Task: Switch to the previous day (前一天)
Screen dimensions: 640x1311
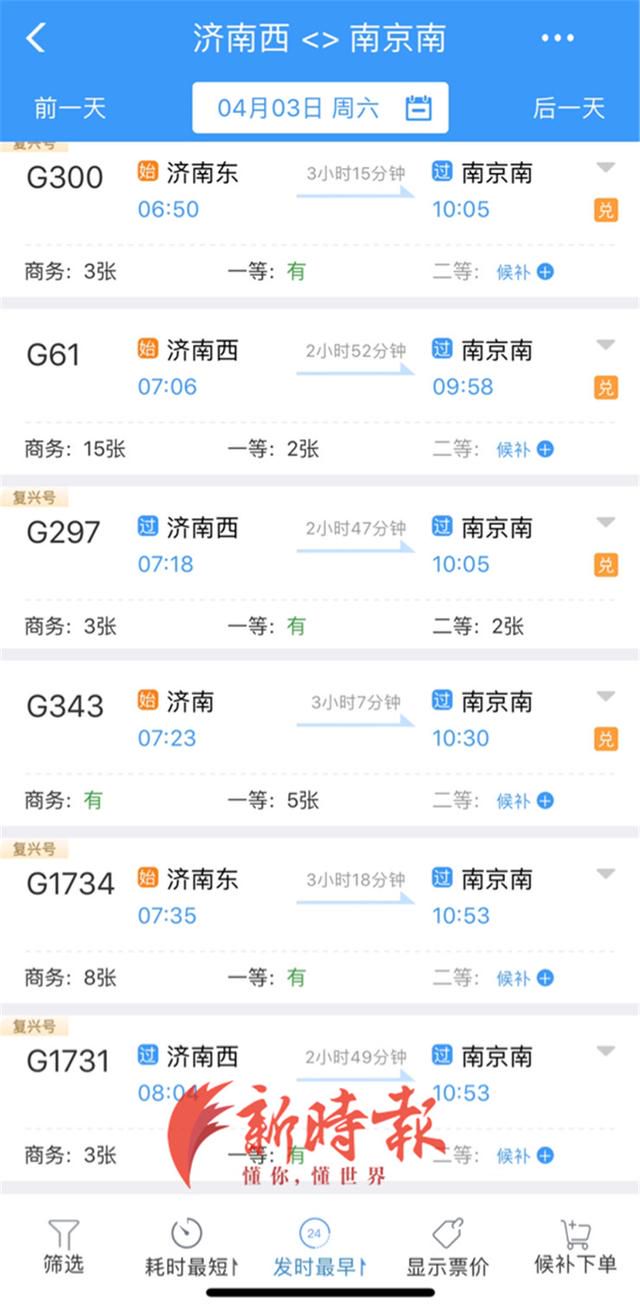Action: pos(70,108)
